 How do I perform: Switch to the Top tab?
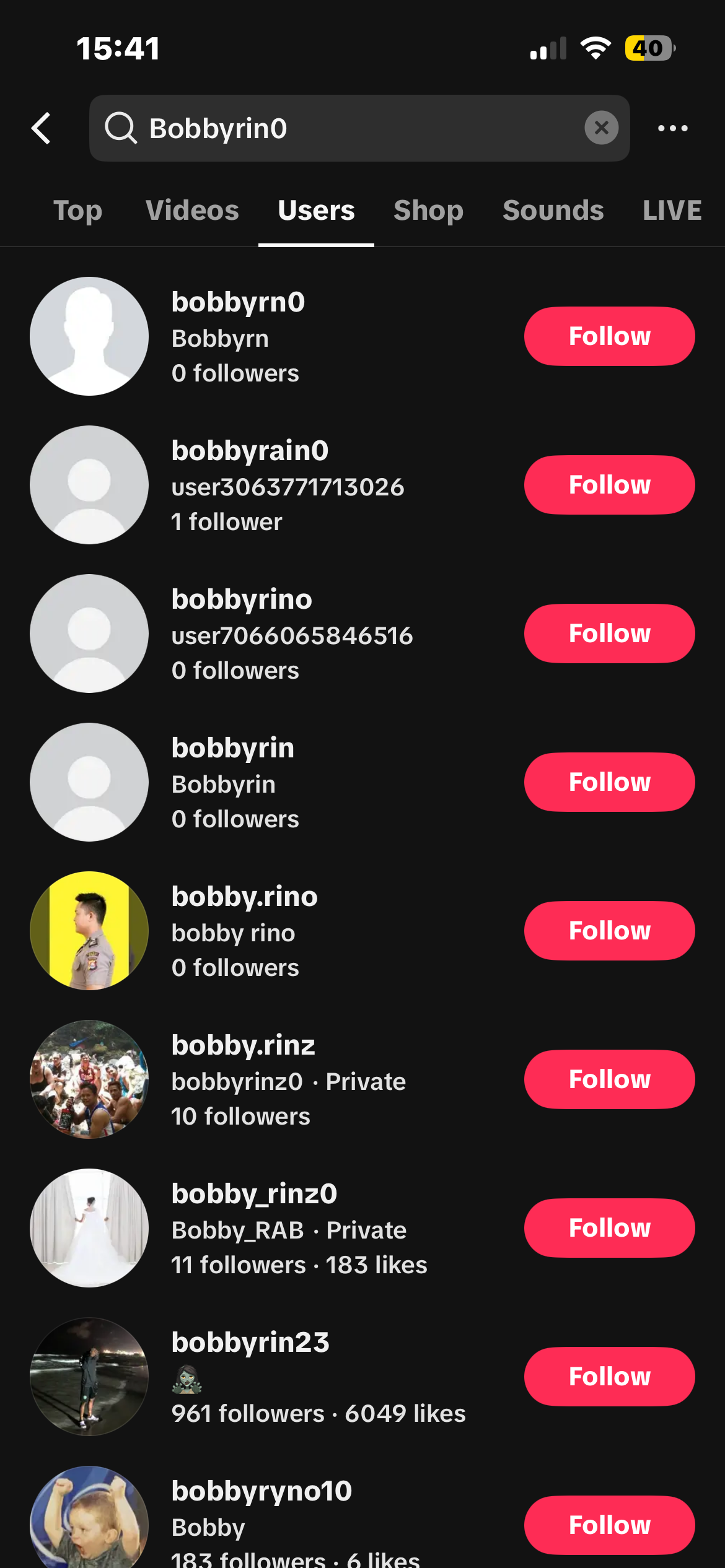pos(77,211)
